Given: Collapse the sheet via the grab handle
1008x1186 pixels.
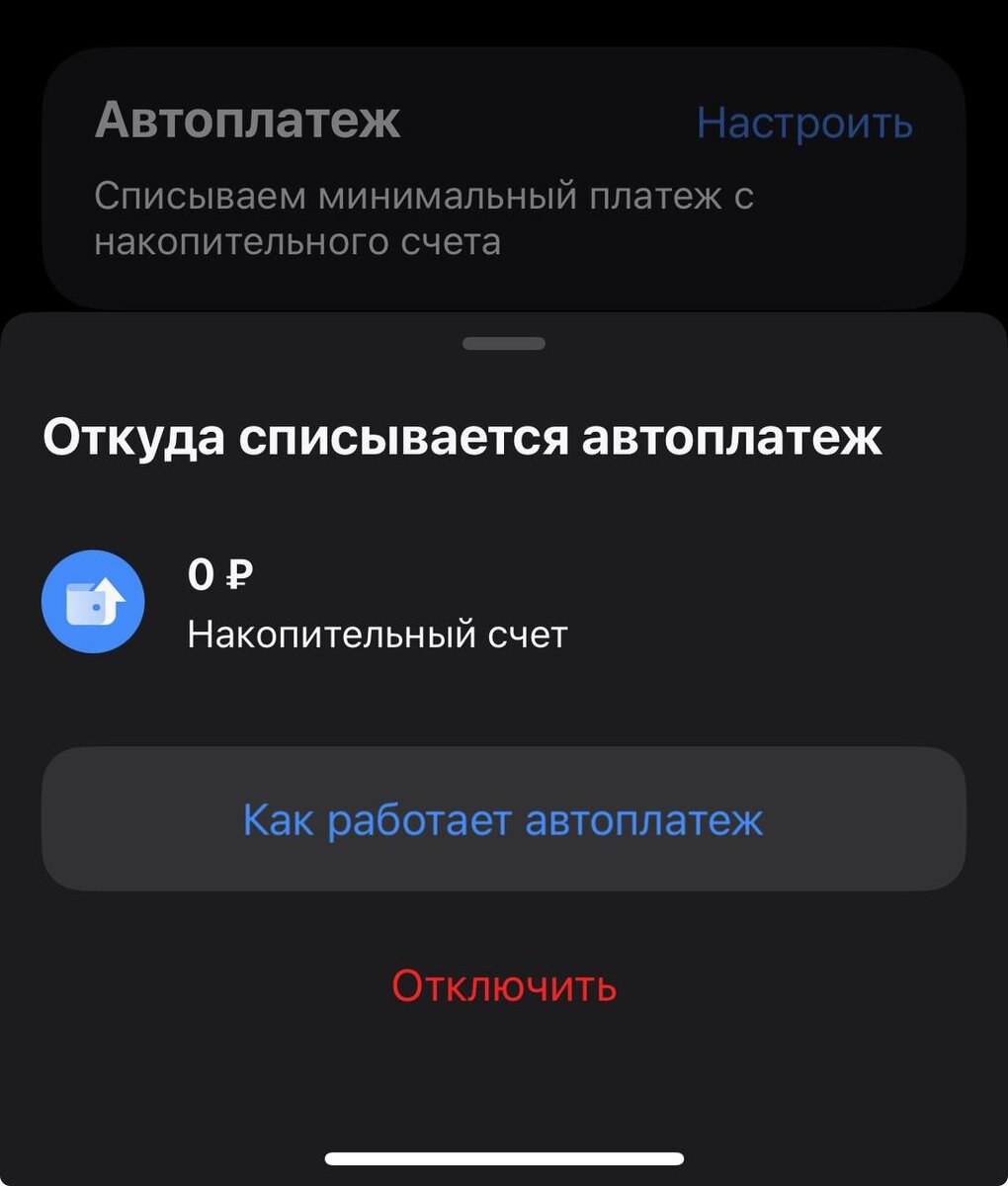Looking at the screenshot, I should point(503,342).
